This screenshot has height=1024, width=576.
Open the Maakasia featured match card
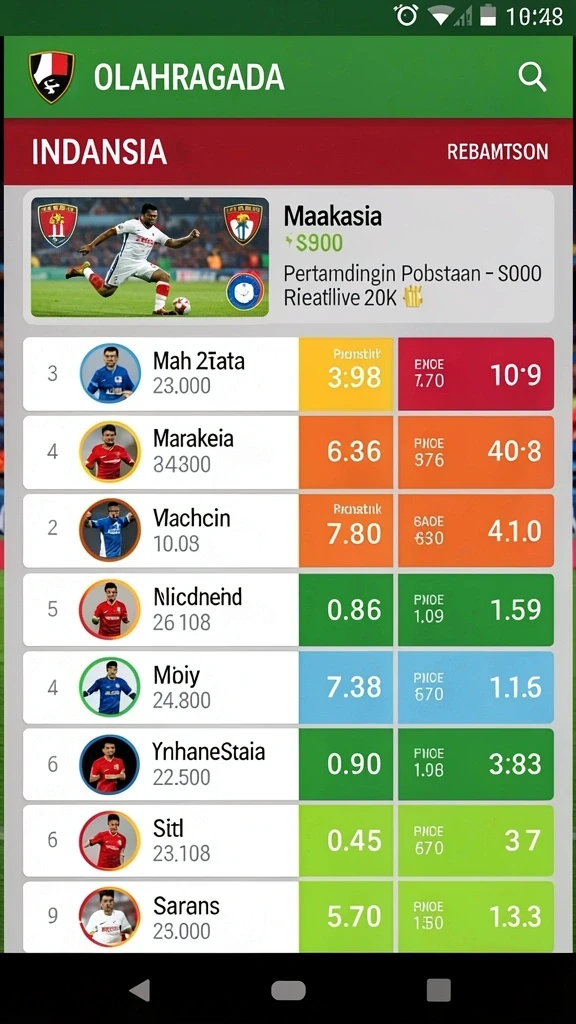tap(289, 257)
